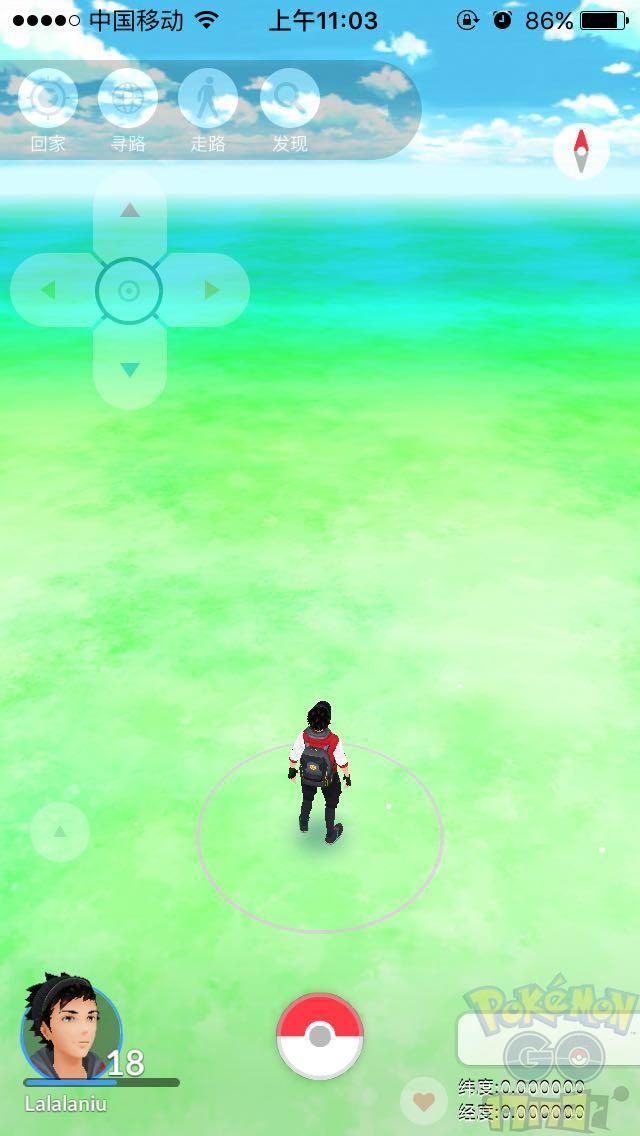
Task: Open the Poké Ball main menu
Action: click(320, 1036)
